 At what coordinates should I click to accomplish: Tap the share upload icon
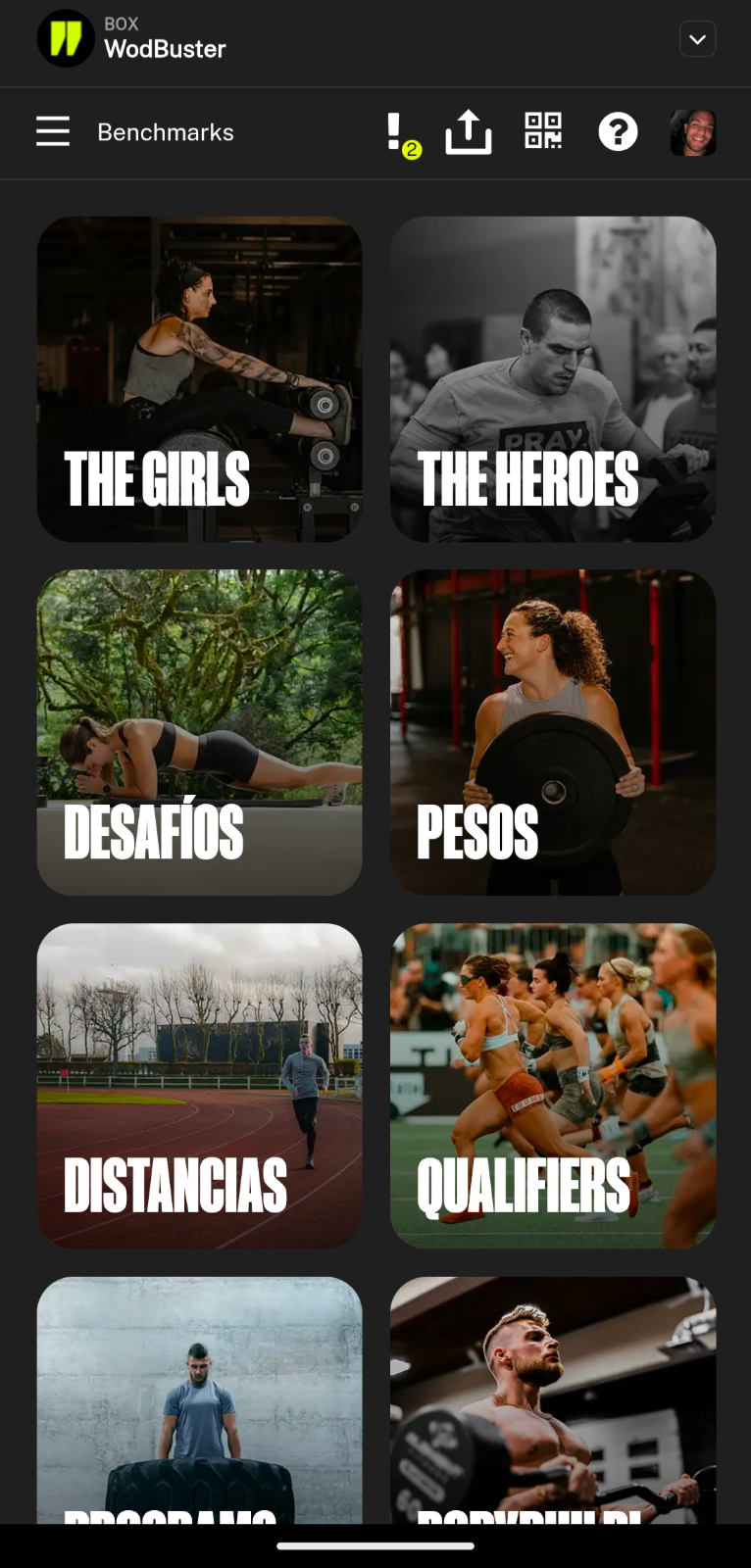tap(469, 131)
